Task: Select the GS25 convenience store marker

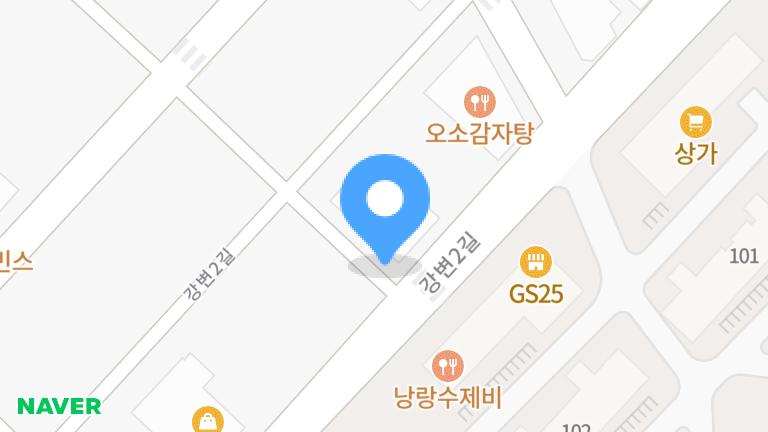Action: click(536, 263)
